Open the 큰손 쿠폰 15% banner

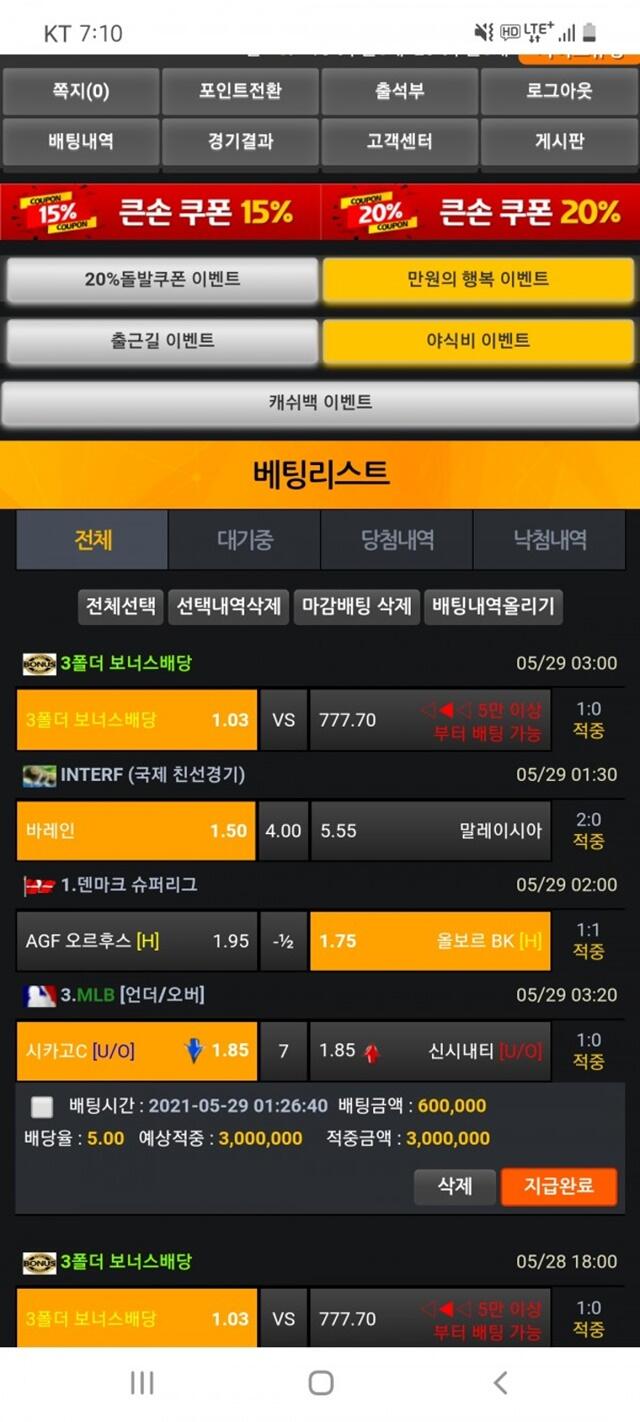pos(160,212)
